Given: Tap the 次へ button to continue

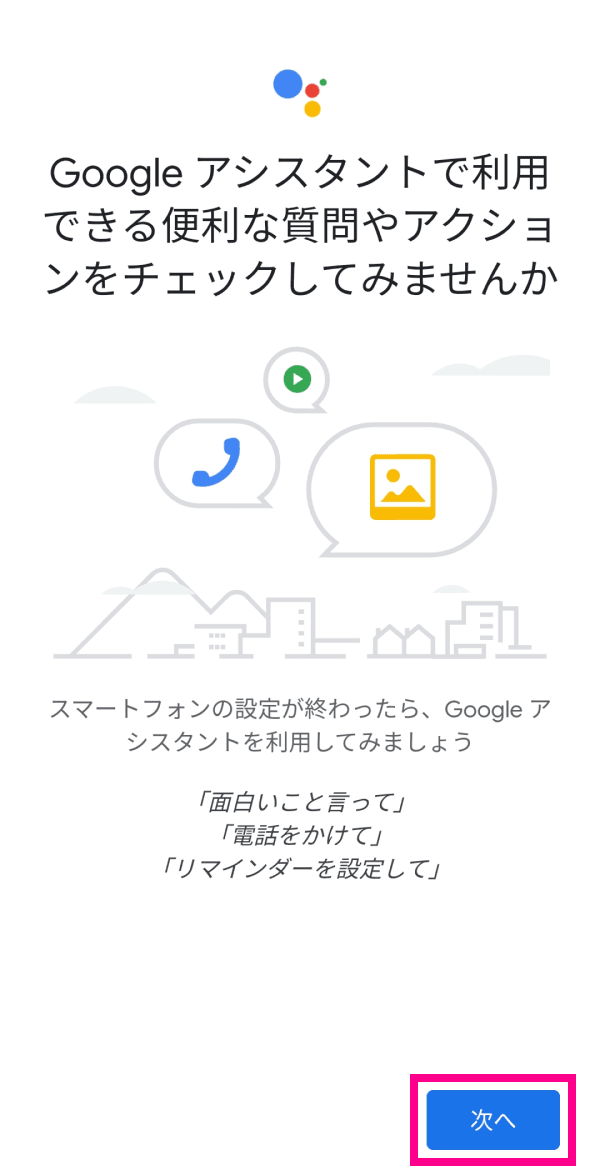Looking at the screenshot, I should tap(492, 1120).
